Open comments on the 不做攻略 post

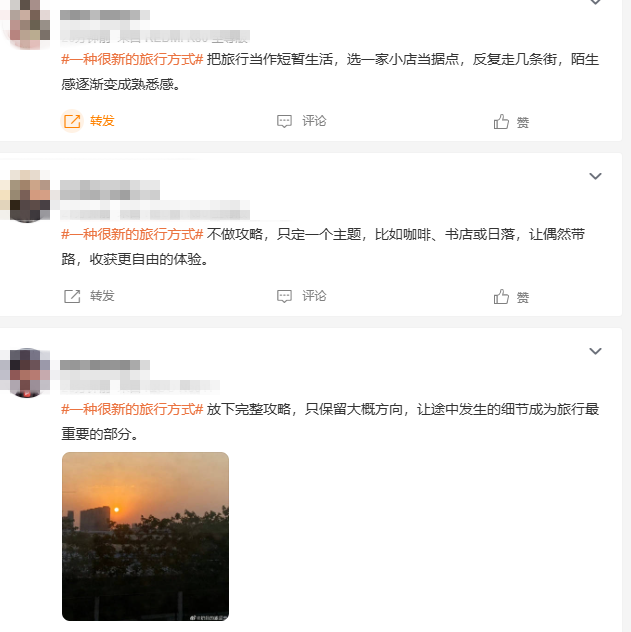(302, 296)
